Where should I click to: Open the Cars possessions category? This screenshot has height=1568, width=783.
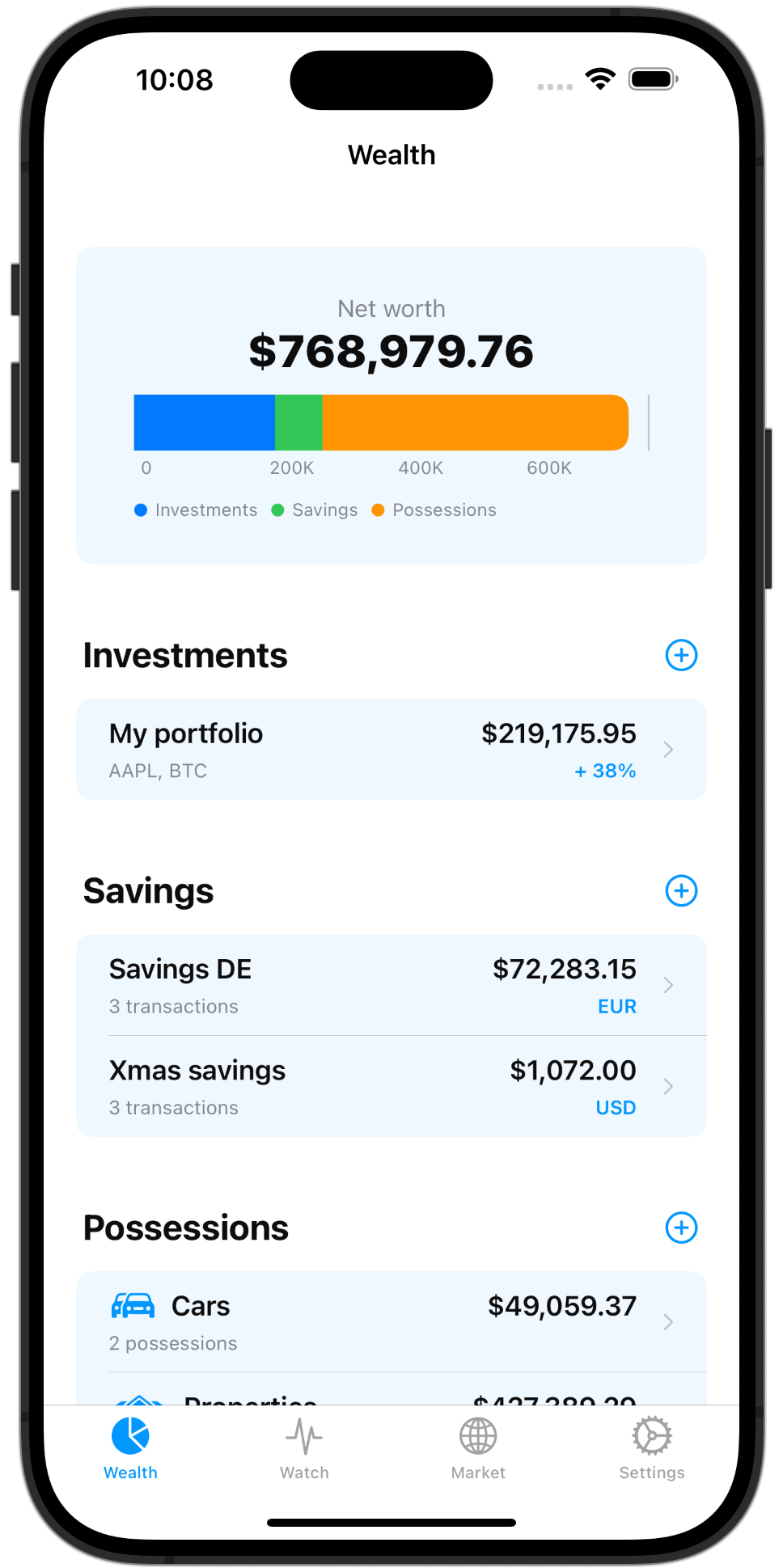tap(391, 1321)
